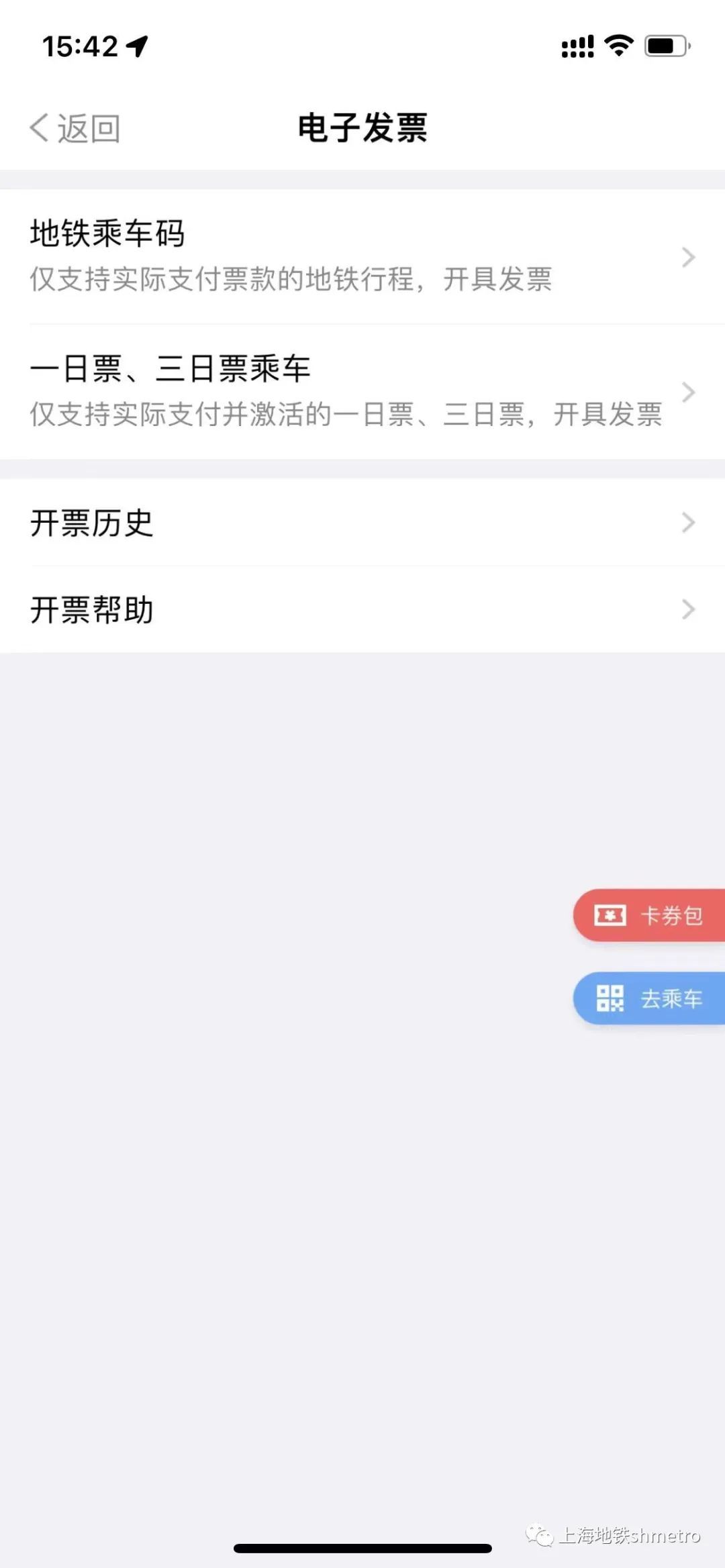
Task: Go back using the 返回 button
Action: click(75, 127)
